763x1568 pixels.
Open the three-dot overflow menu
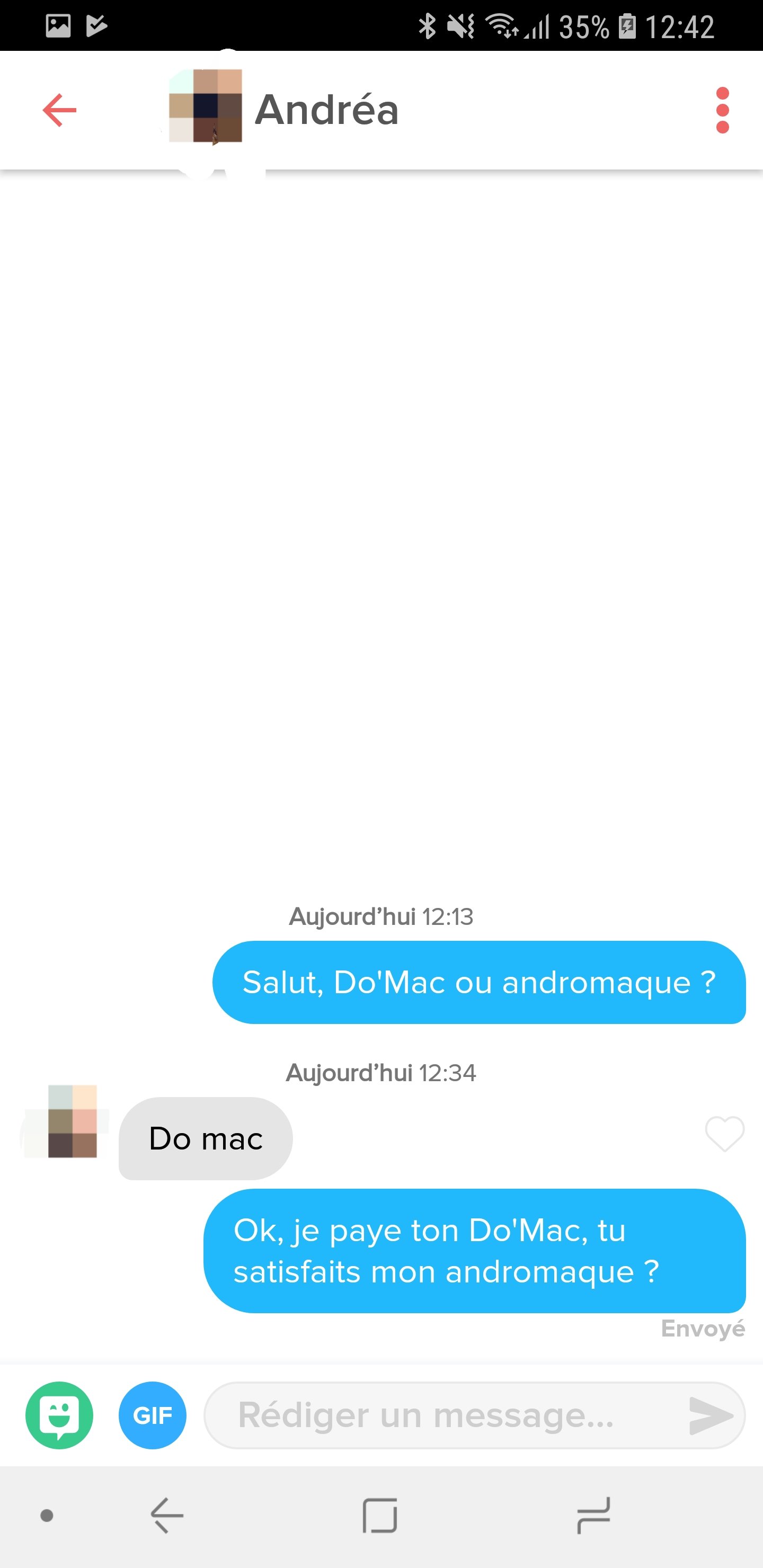pyautogui.click(x=722, y=110)
